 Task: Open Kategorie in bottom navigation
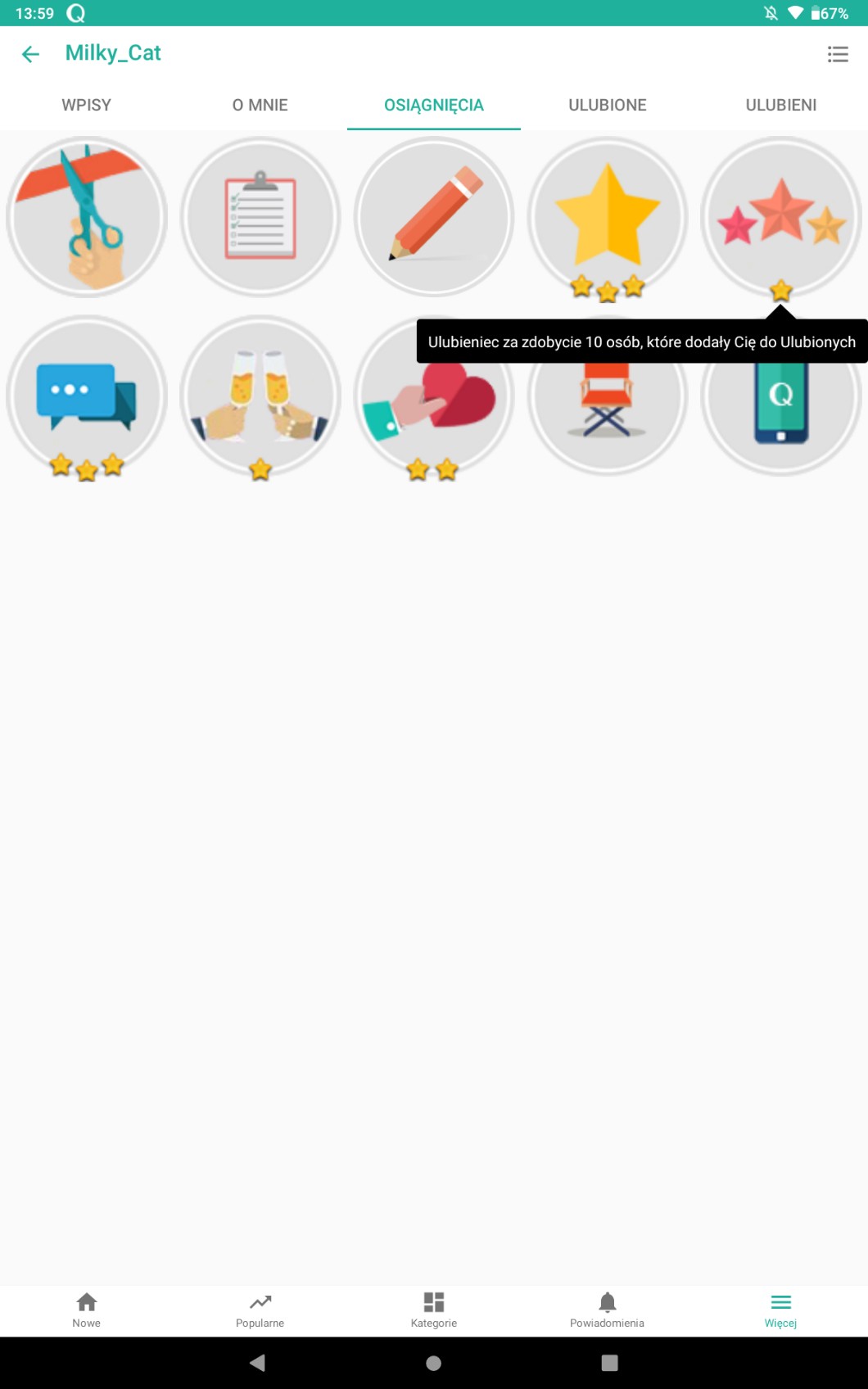[434, 1310]
